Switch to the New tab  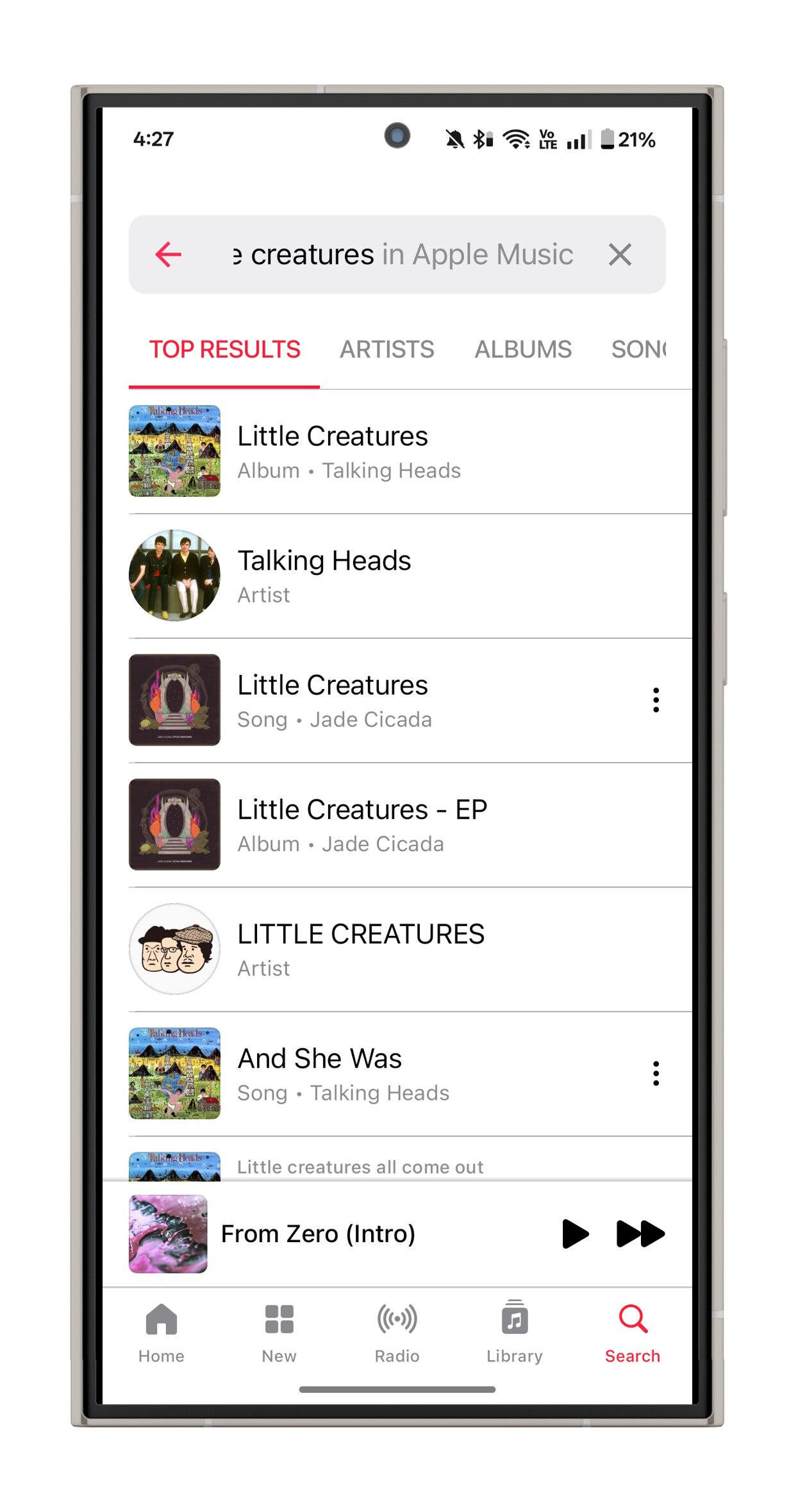[x=279, y=1332]
